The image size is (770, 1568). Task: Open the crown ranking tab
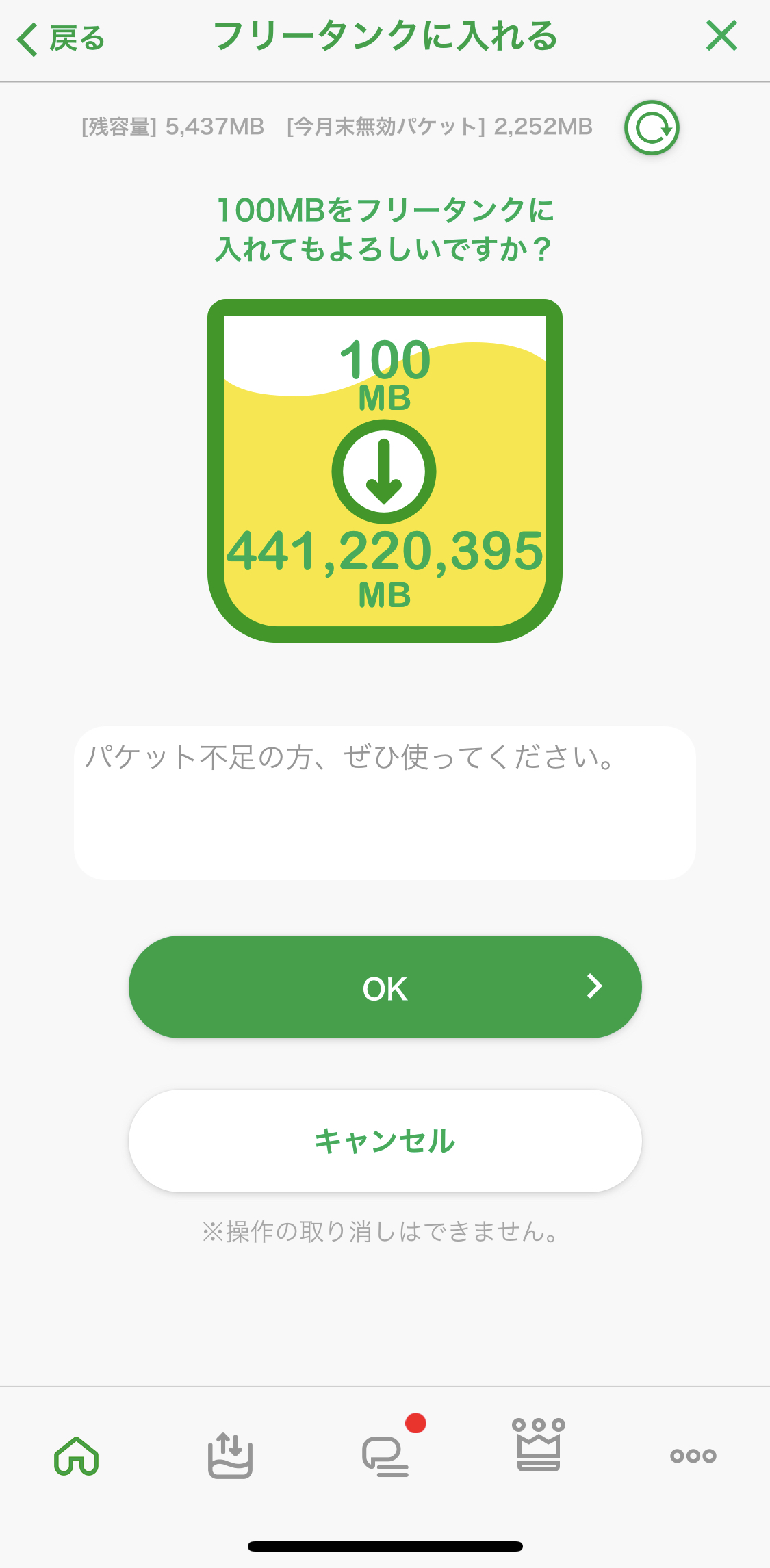pos(539,1445)
